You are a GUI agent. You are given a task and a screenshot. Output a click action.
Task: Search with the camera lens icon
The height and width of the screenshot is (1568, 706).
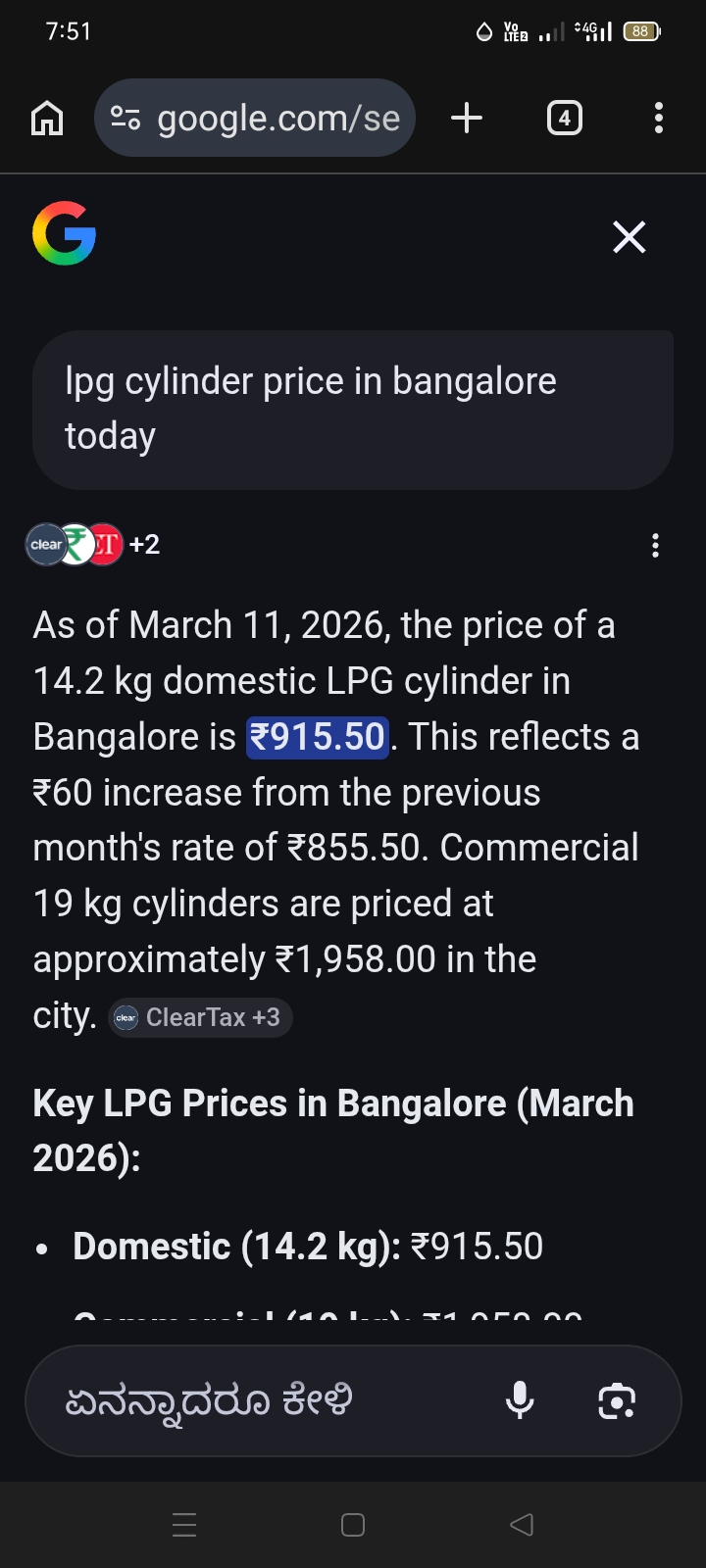coord(616,1400)
